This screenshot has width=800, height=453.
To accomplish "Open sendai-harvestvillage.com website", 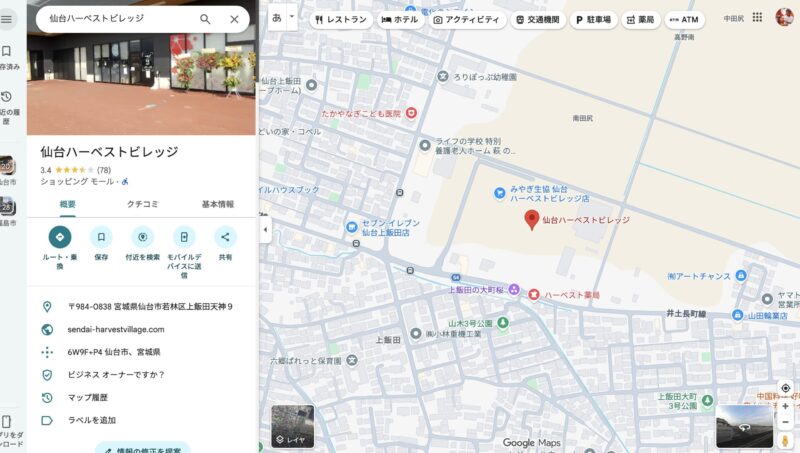I will (116, 329).
